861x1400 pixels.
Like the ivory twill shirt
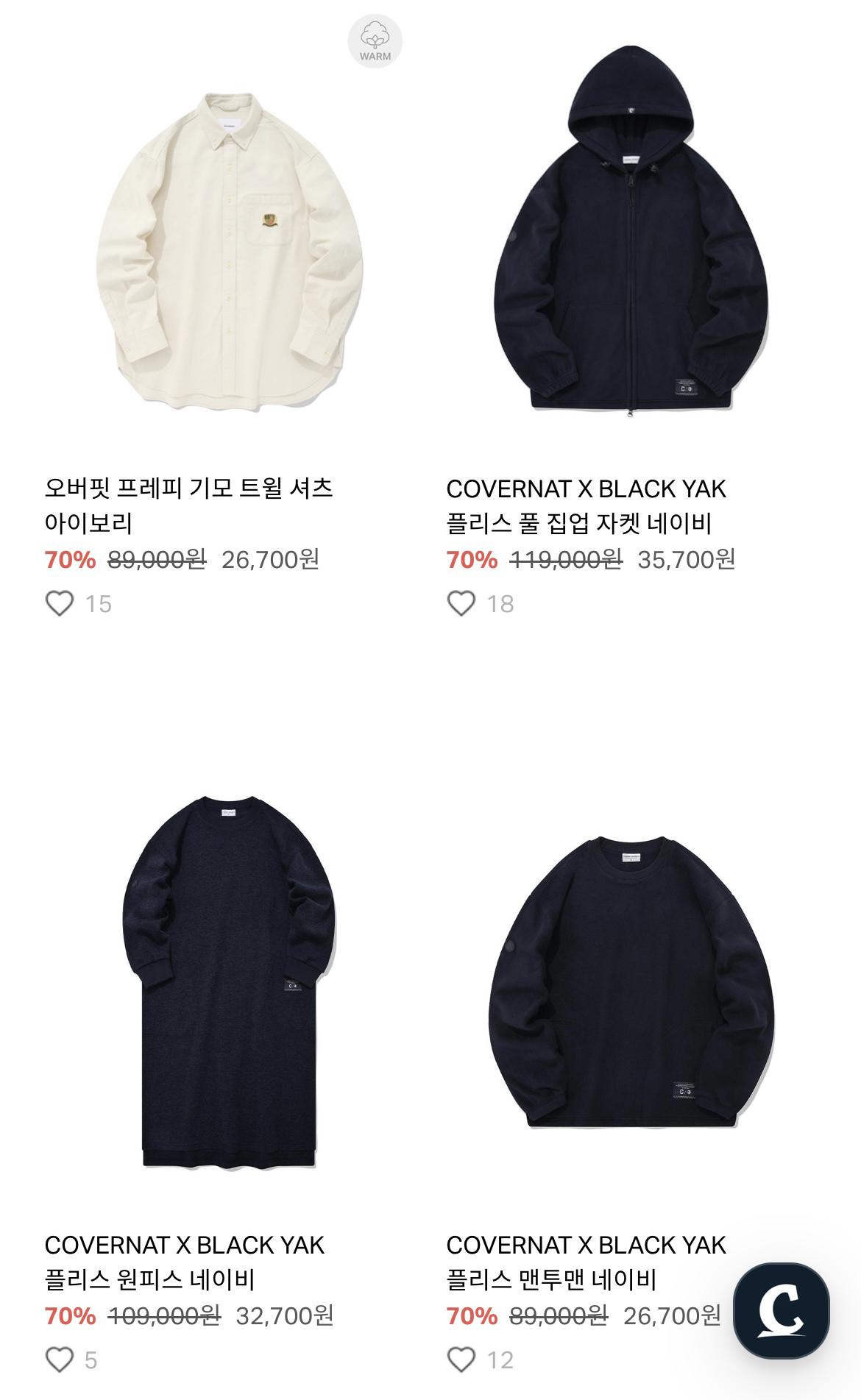coord(60,603)
